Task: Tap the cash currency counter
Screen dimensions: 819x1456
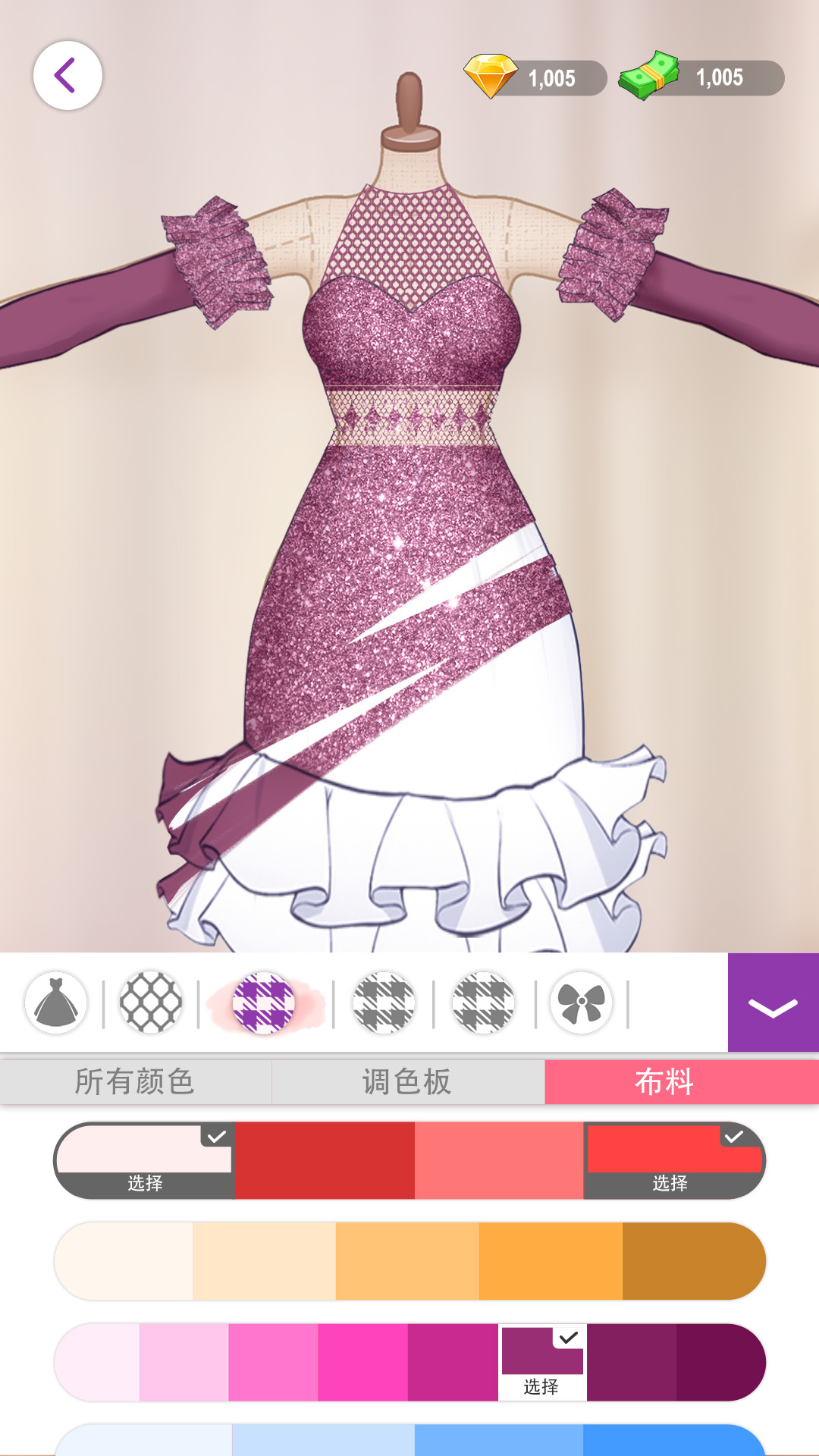Action: (x=701, y=77)
